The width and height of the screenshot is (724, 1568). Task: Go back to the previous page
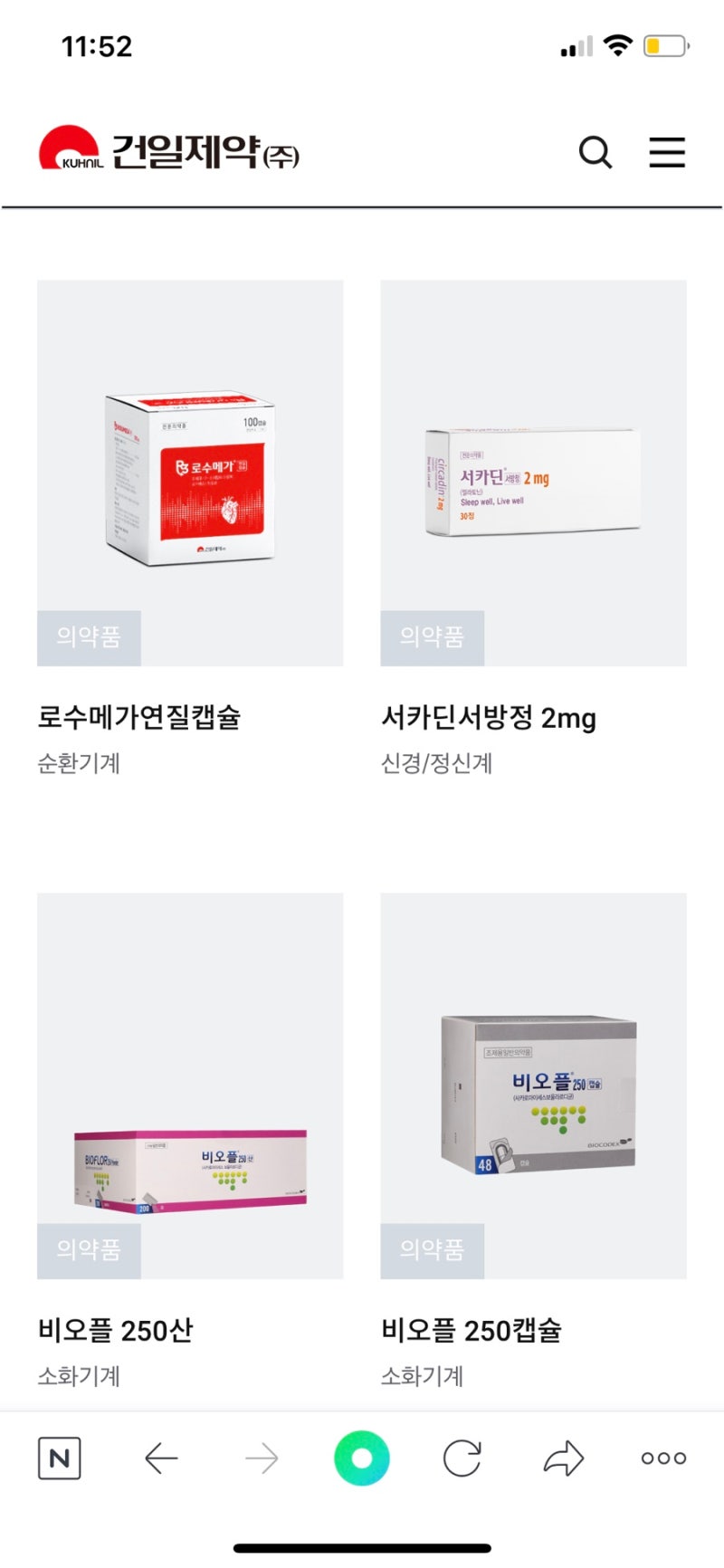(x=161, y=1458)
